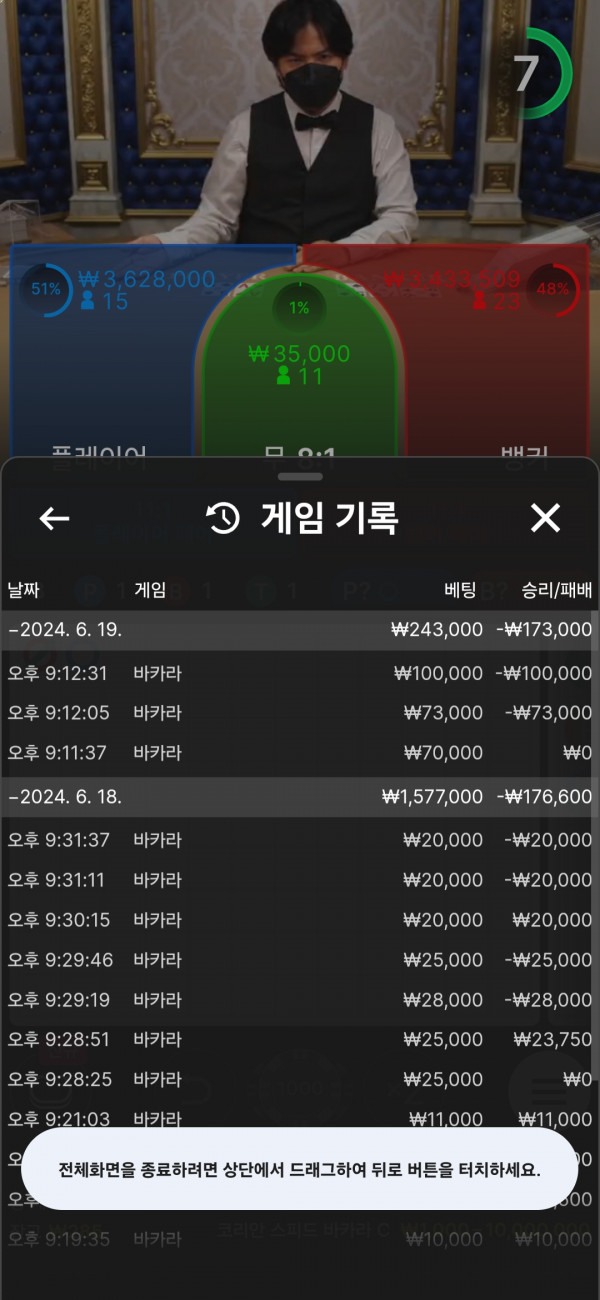The image size is (600, 1300).
Task: Open the 오후 9:30:15 baccarat record
Action: click(299, 920)
